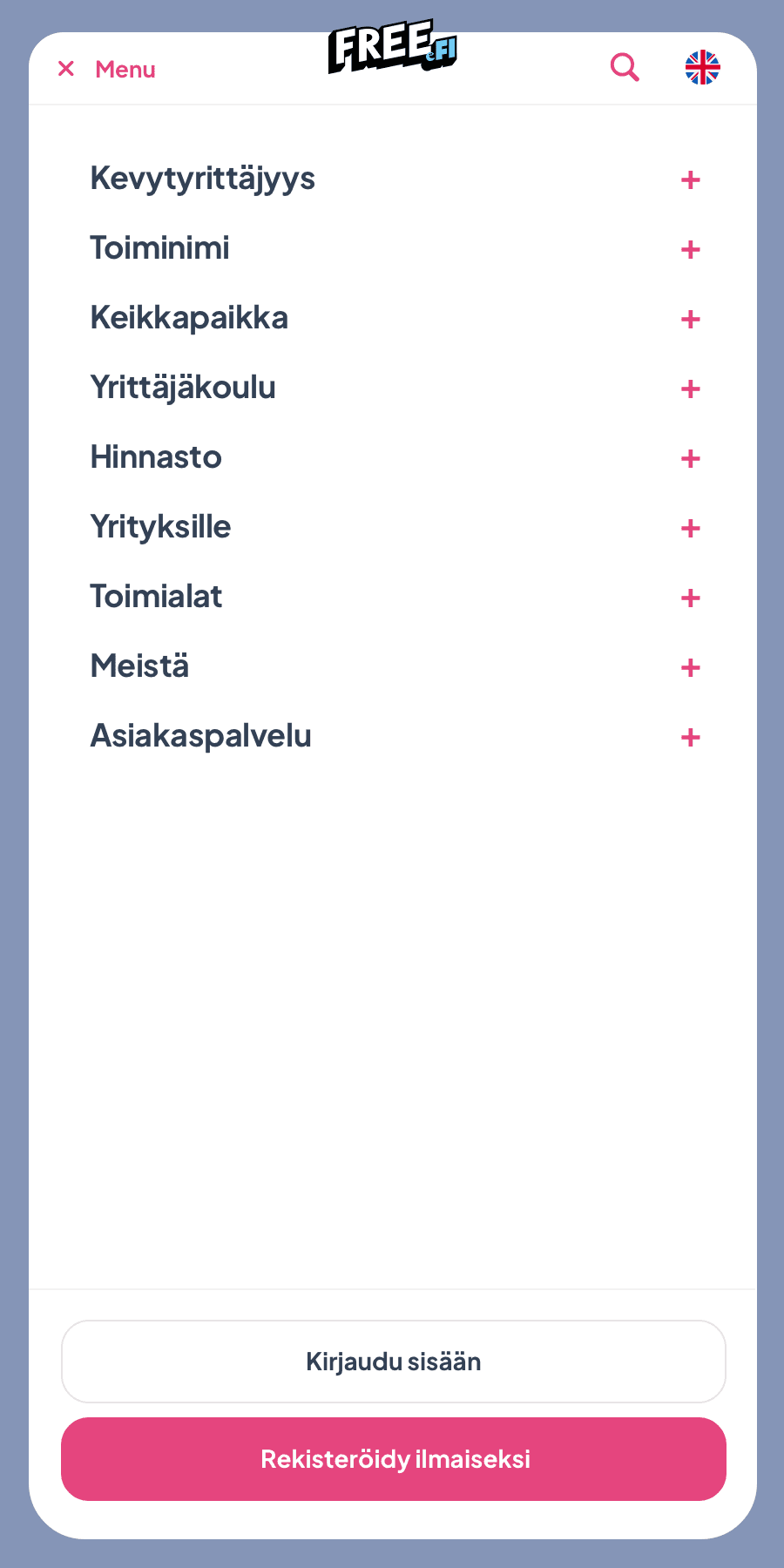Expand Asiakaspalvelu options

tap(690, 738)
